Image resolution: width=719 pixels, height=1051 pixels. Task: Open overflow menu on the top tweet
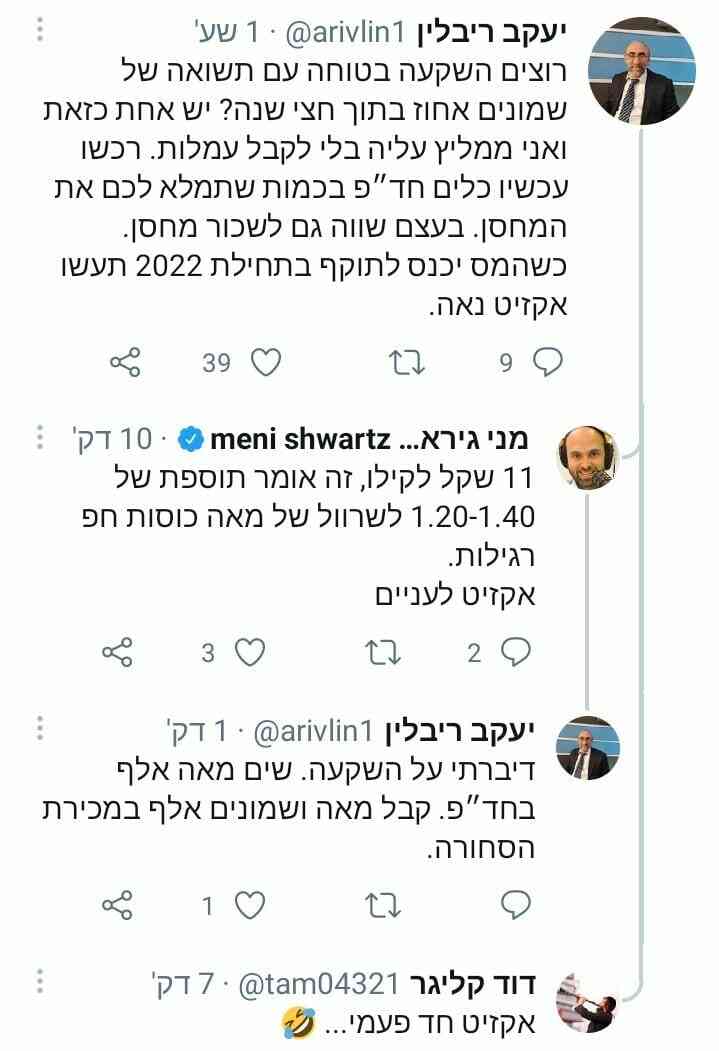40,32
